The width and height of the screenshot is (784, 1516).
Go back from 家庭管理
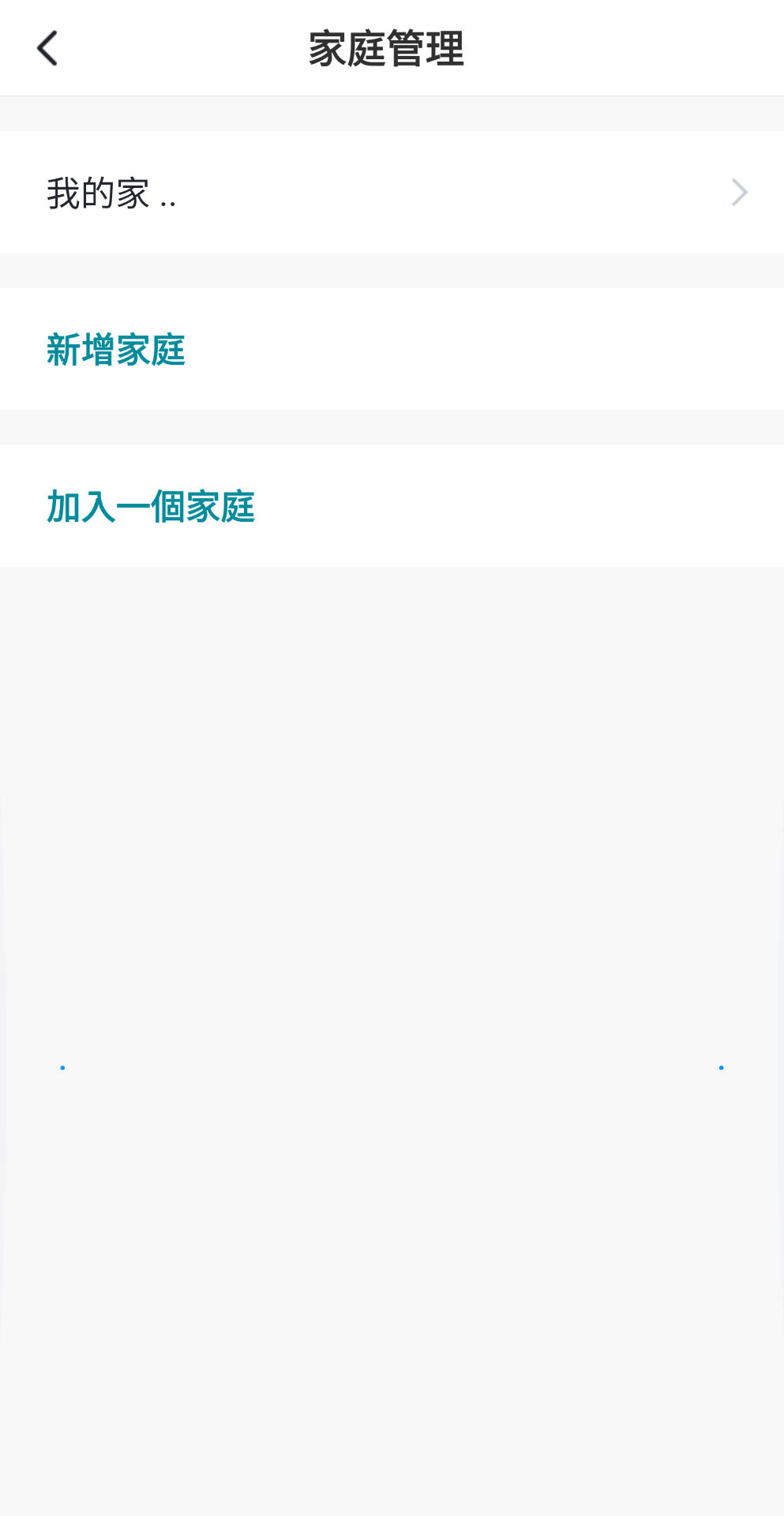pyautogui.click(x=47, y=48)
